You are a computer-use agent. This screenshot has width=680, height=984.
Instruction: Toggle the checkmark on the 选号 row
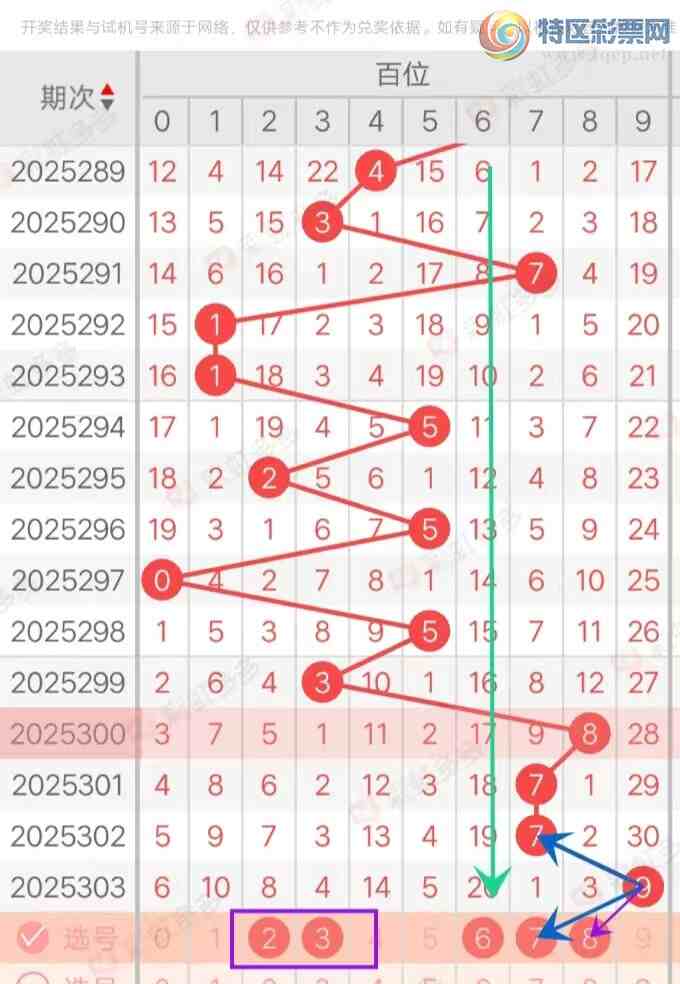tap(34, 938)
